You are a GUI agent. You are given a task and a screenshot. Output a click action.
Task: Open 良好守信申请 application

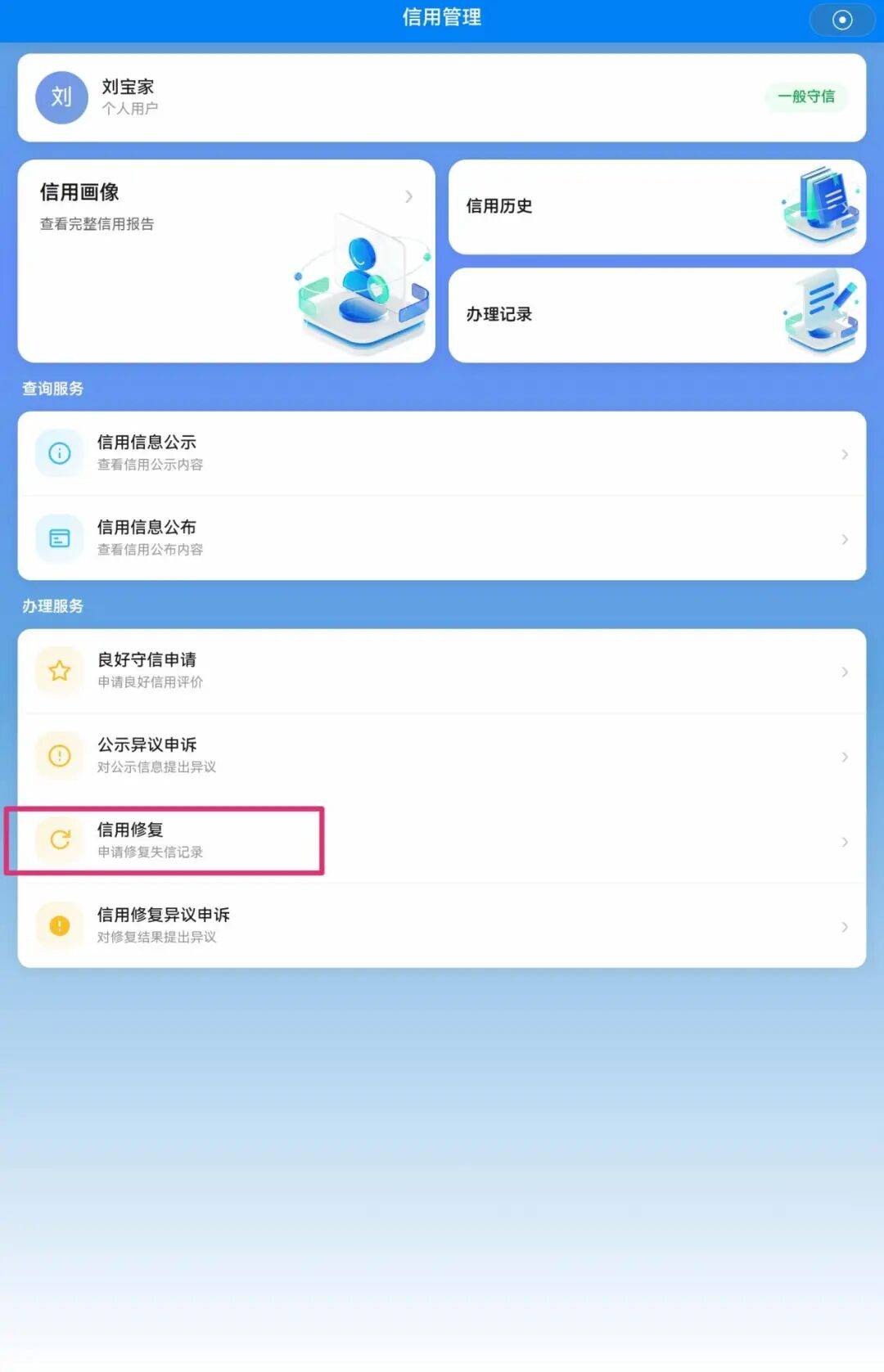pos(441,671)
